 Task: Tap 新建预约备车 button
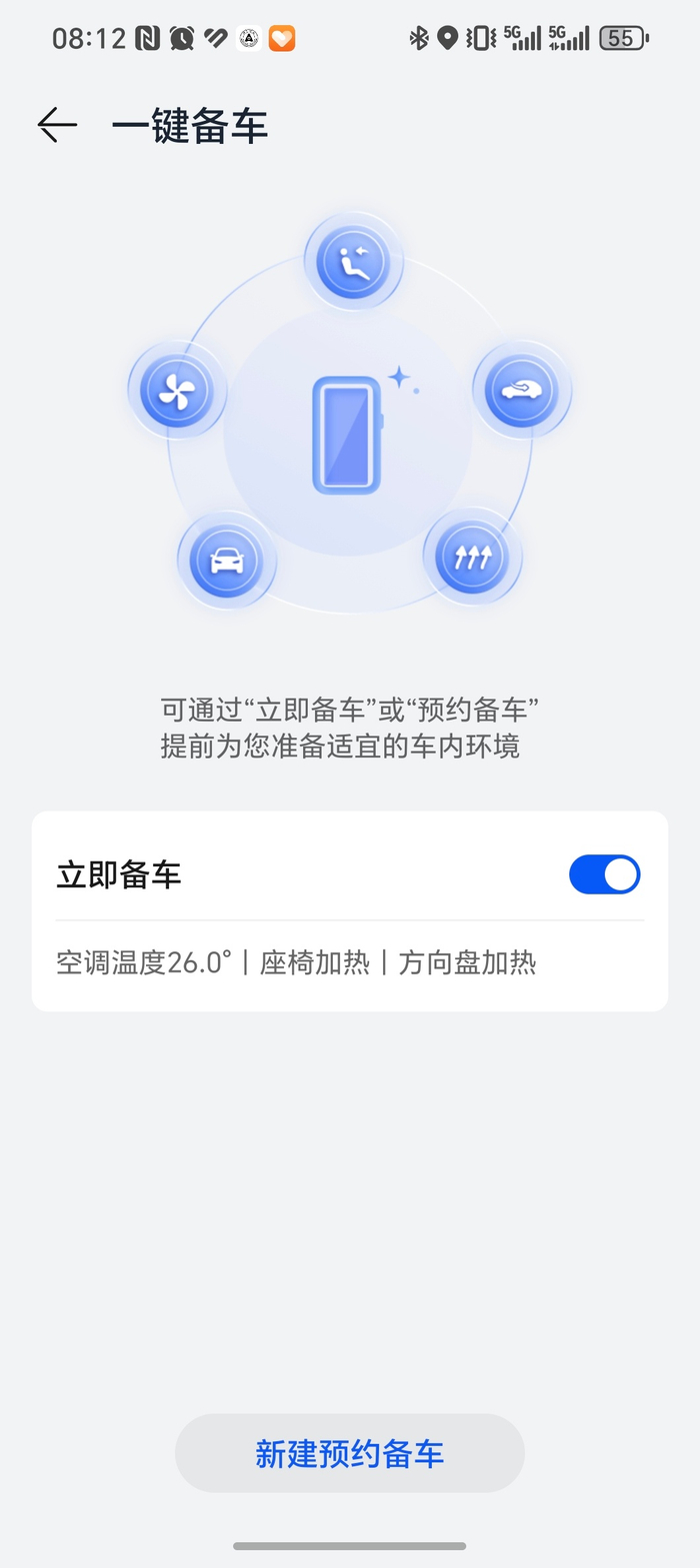click(x=349, y=1453)
